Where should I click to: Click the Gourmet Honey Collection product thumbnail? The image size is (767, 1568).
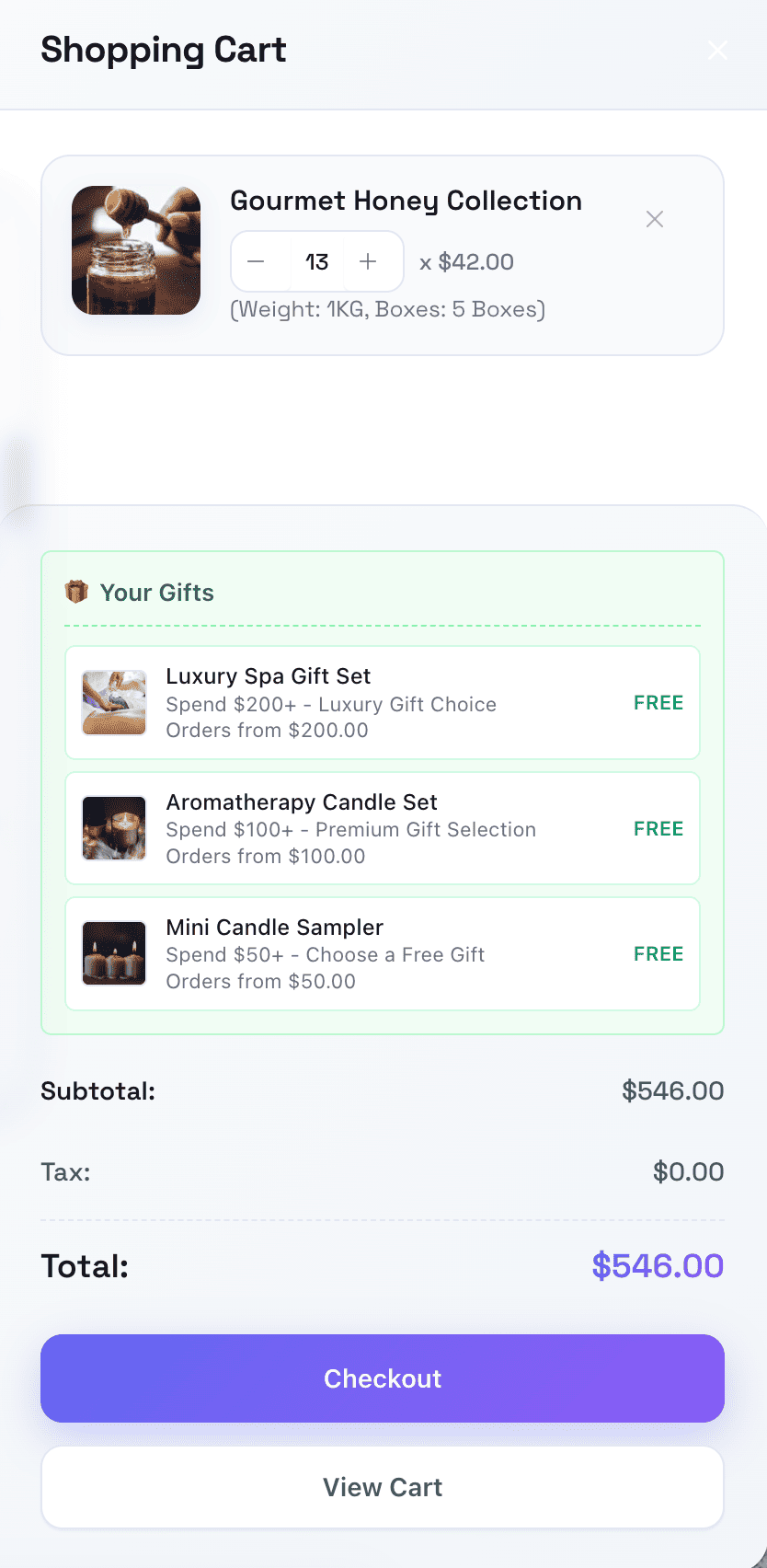[x=136, y=249]
